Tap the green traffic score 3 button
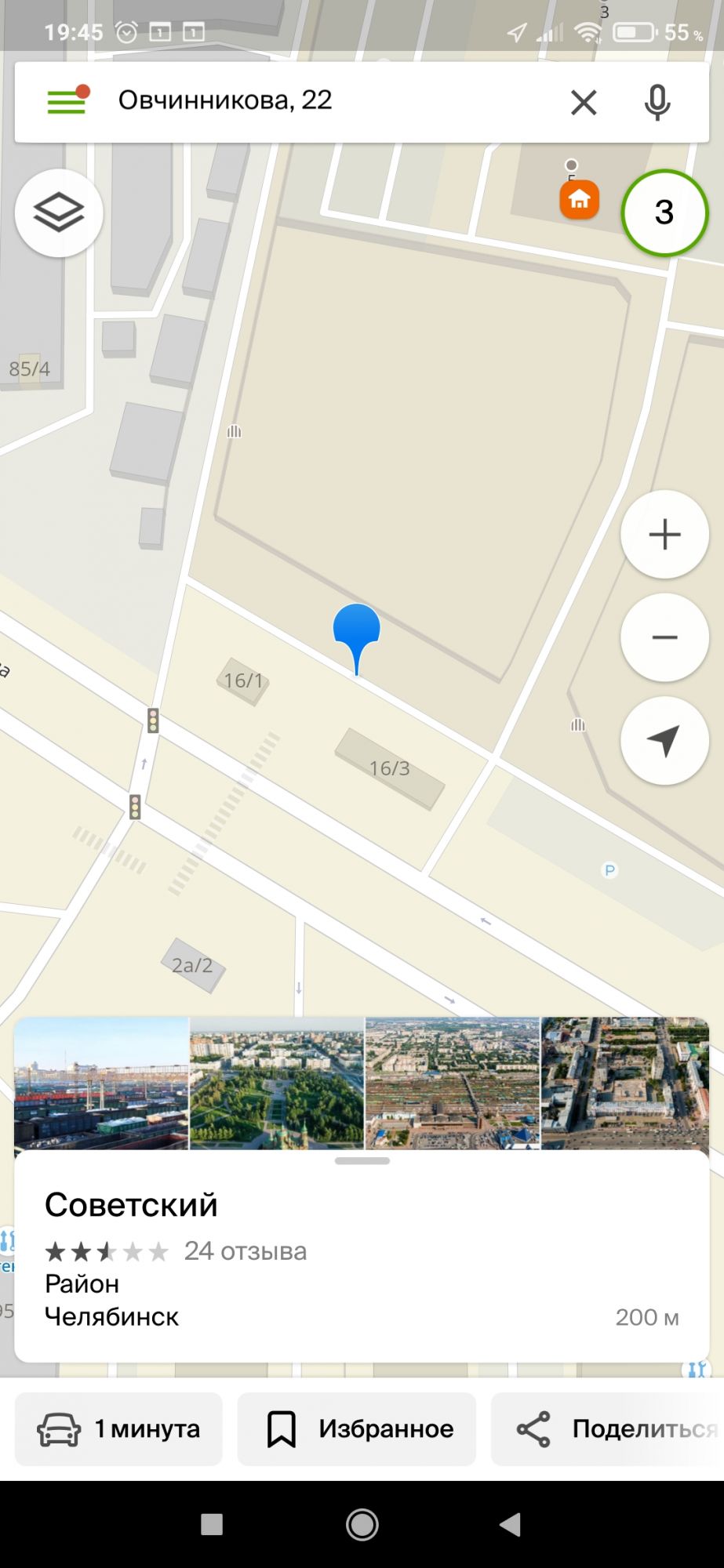 pyautogui.click(x=664, y=212)
